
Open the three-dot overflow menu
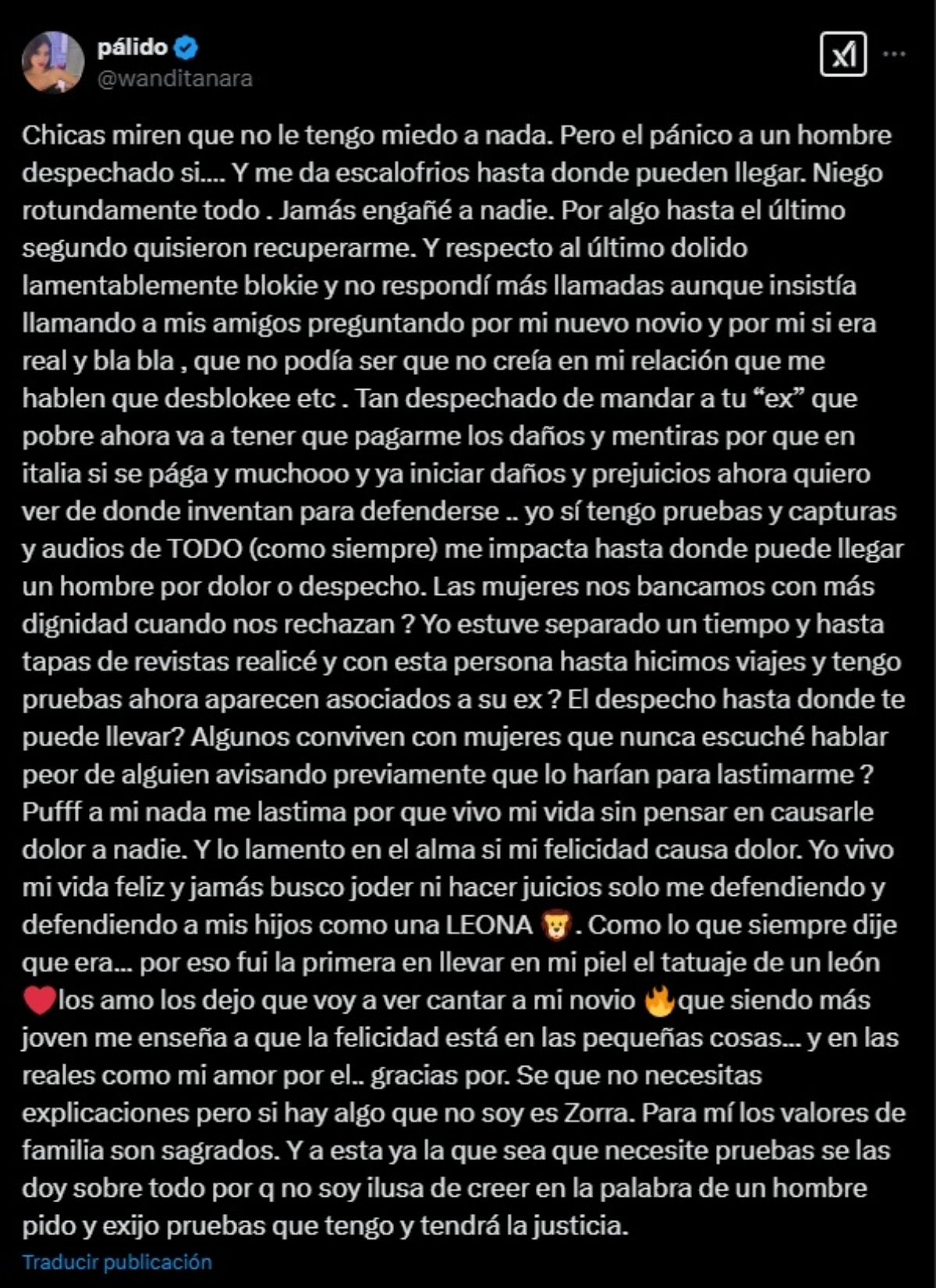pyautogui.click(x=894, y=55)
